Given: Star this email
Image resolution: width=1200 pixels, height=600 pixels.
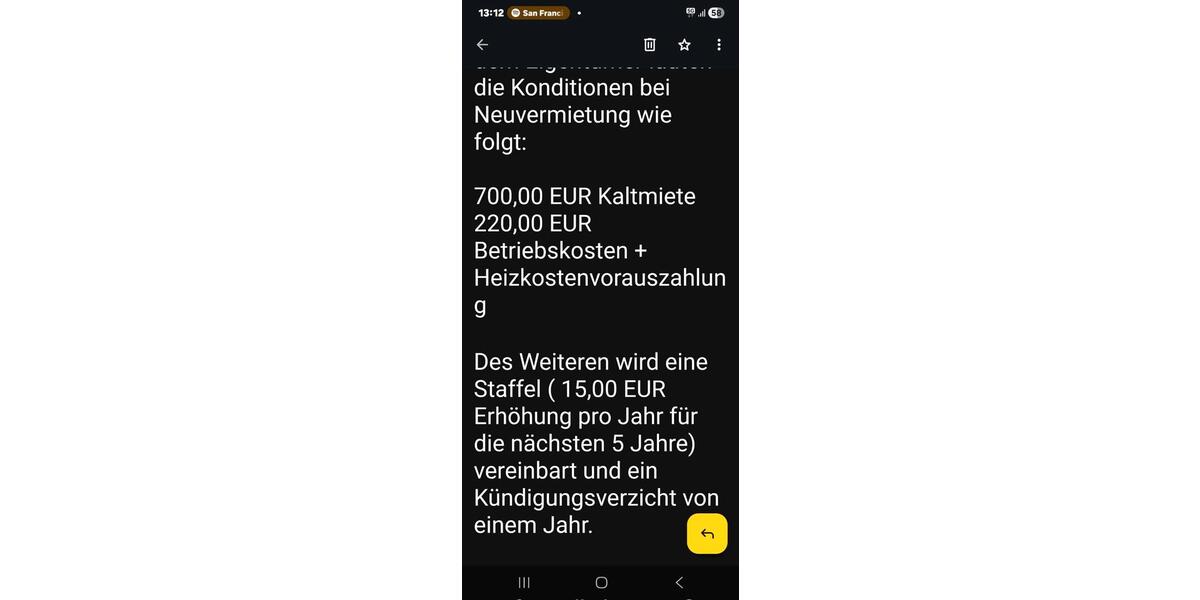Looking at the screenshot, I should click(684, 45).
